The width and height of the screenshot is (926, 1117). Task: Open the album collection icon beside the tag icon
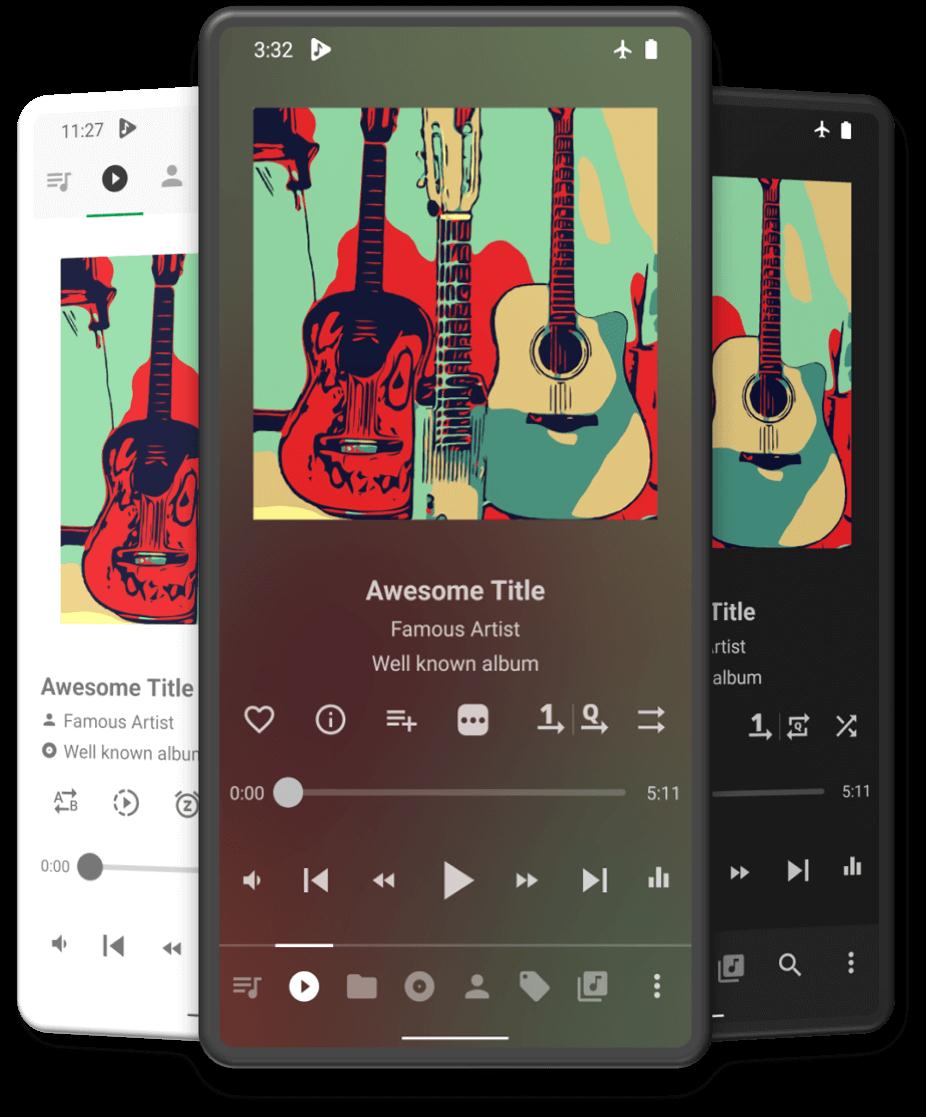592,988
